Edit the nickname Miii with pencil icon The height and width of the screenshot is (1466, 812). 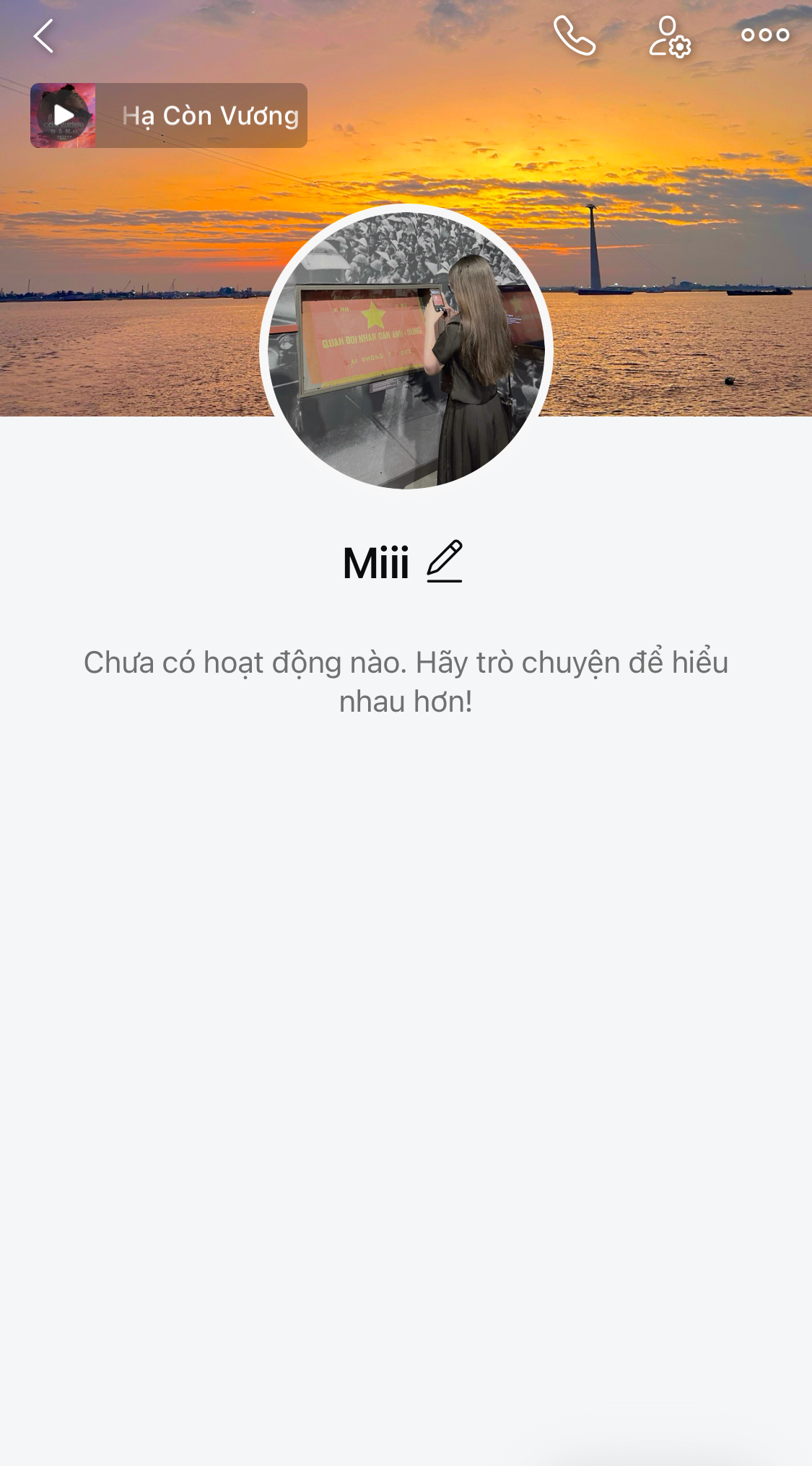click(444, 561)
